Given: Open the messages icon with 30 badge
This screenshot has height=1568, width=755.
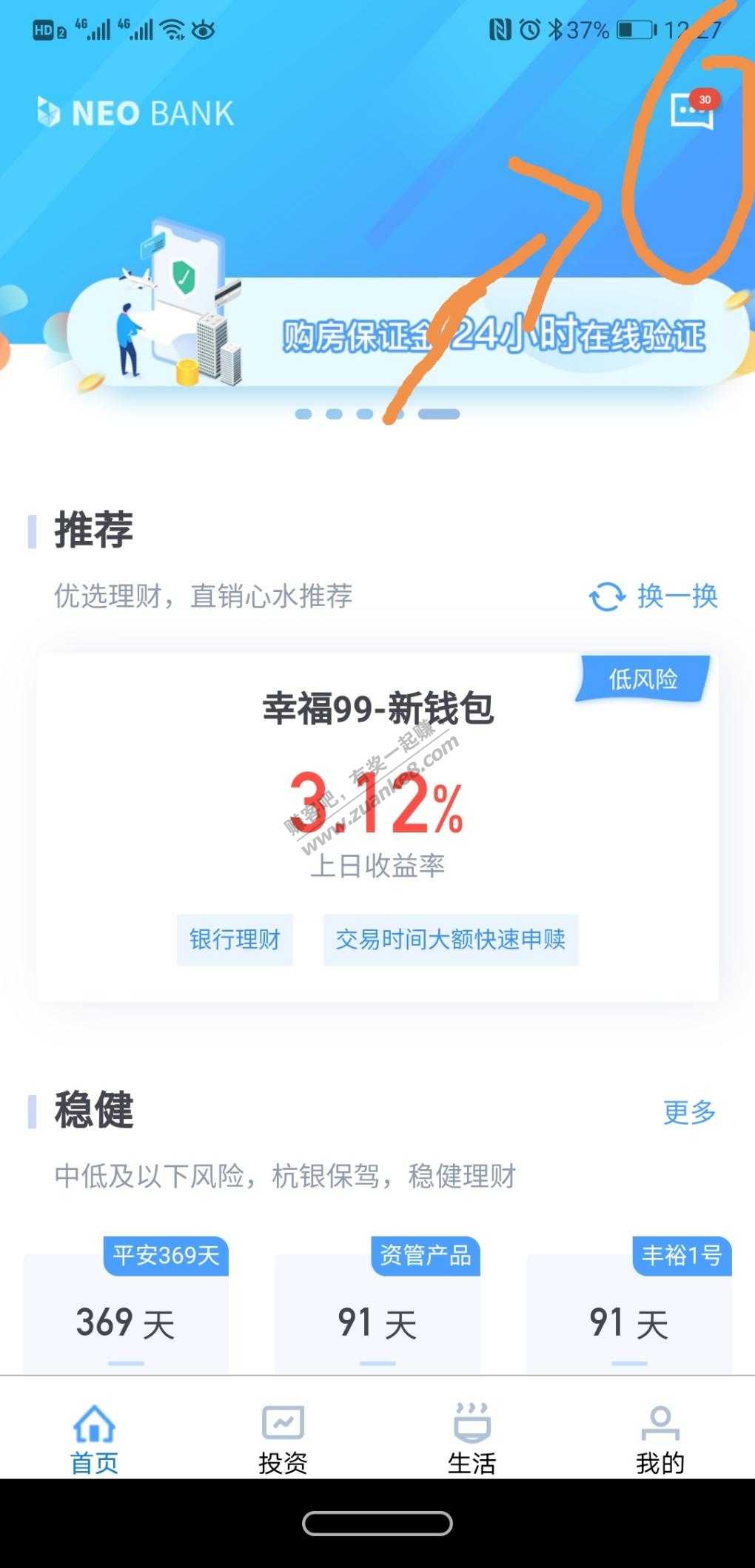Looking at the screenshot, I should pos(691,111).
